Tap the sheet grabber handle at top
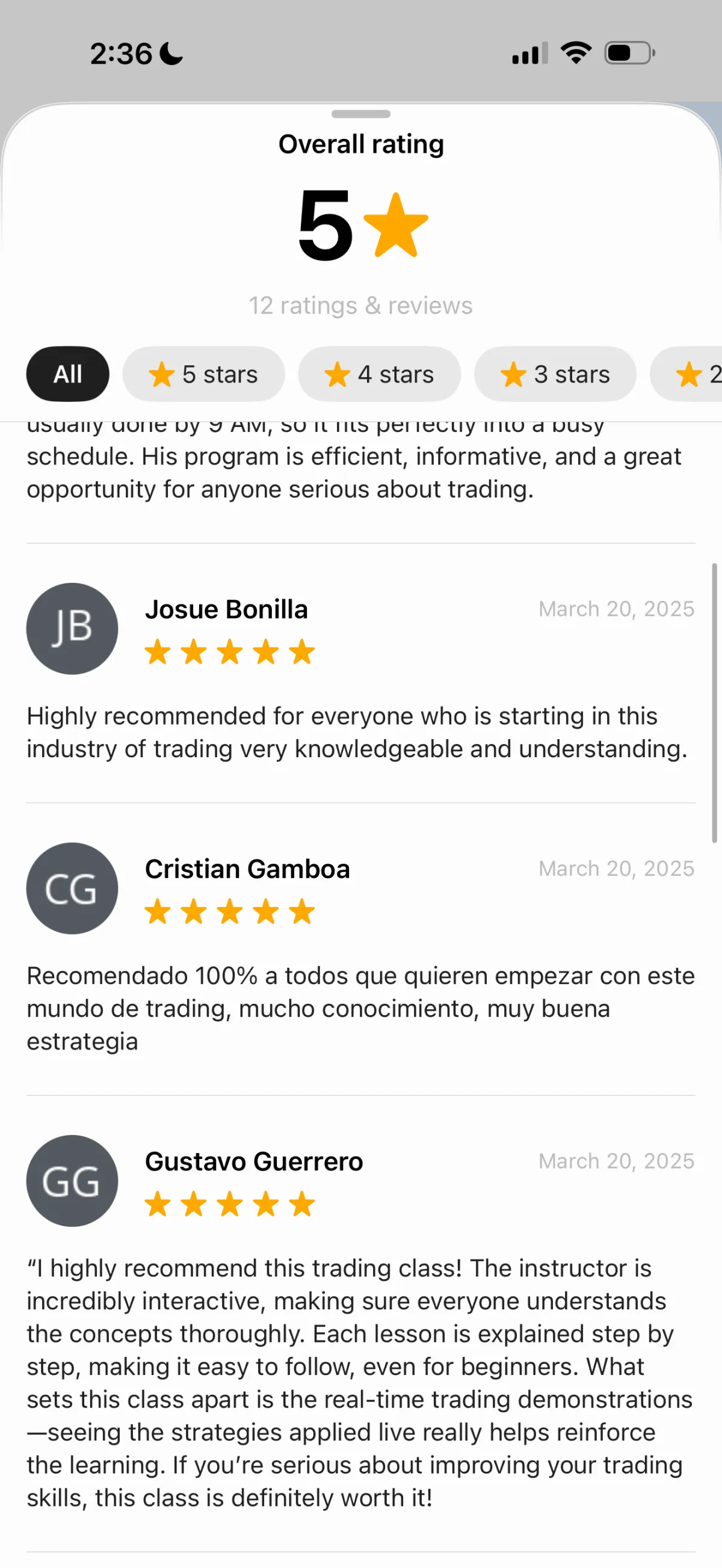The height and width of the screenshot is (1568, 722). (x=361, y=114)
